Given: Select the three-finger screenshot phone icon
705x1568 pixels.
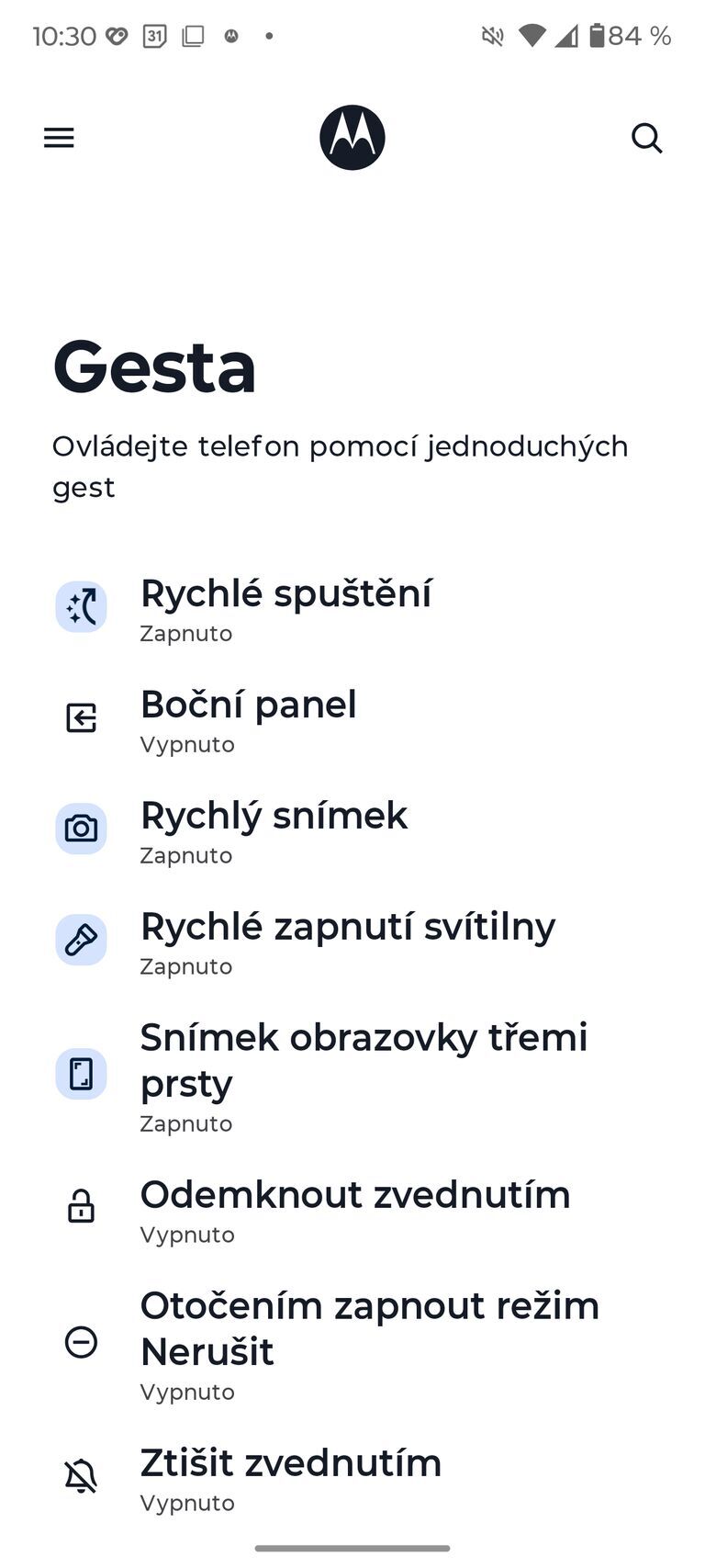Looking at the screenshot, I should point(81,1073).
